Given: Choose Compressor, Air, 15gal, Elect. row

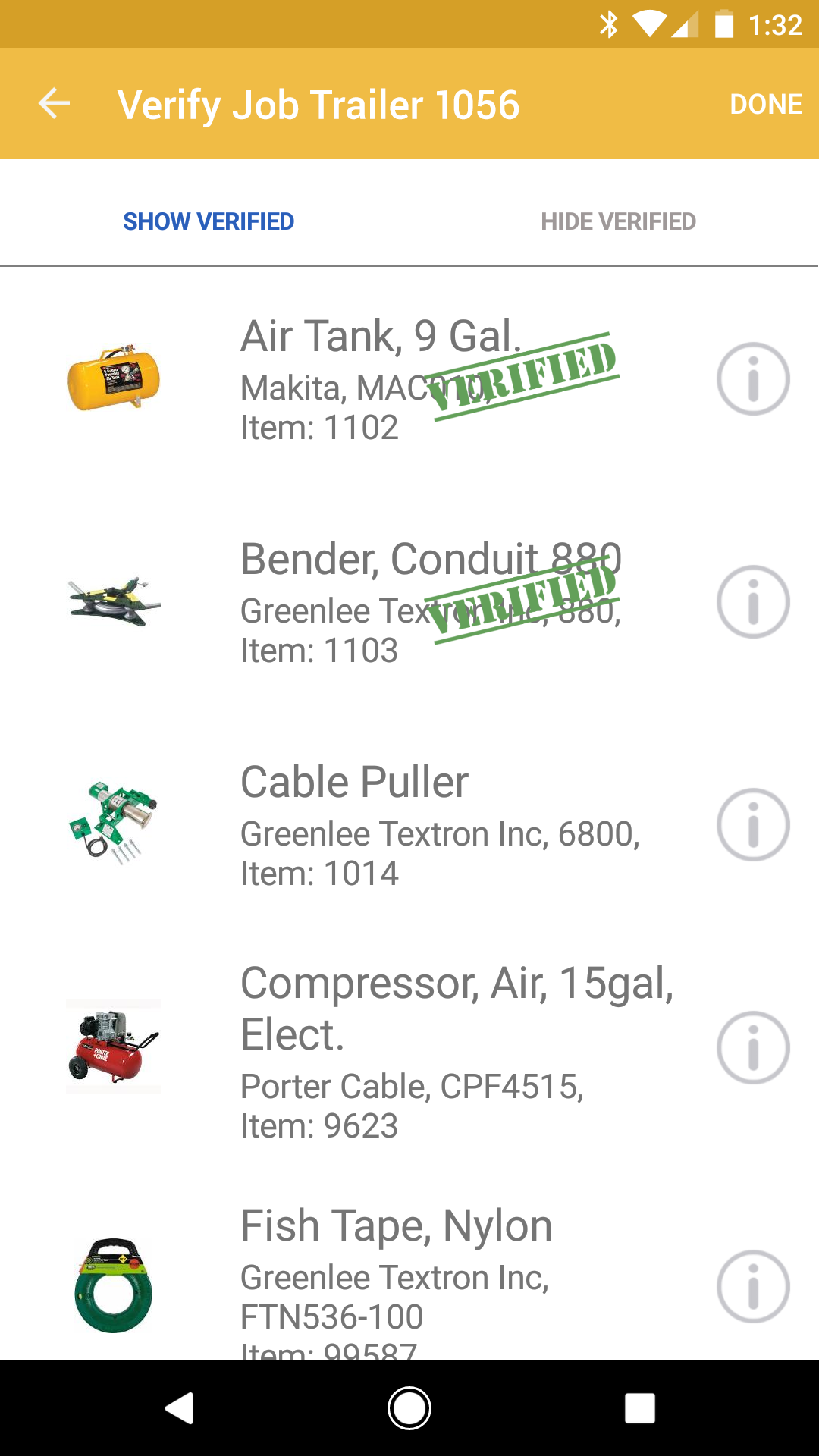Looking at the screenshot, I should (379, 1048).
